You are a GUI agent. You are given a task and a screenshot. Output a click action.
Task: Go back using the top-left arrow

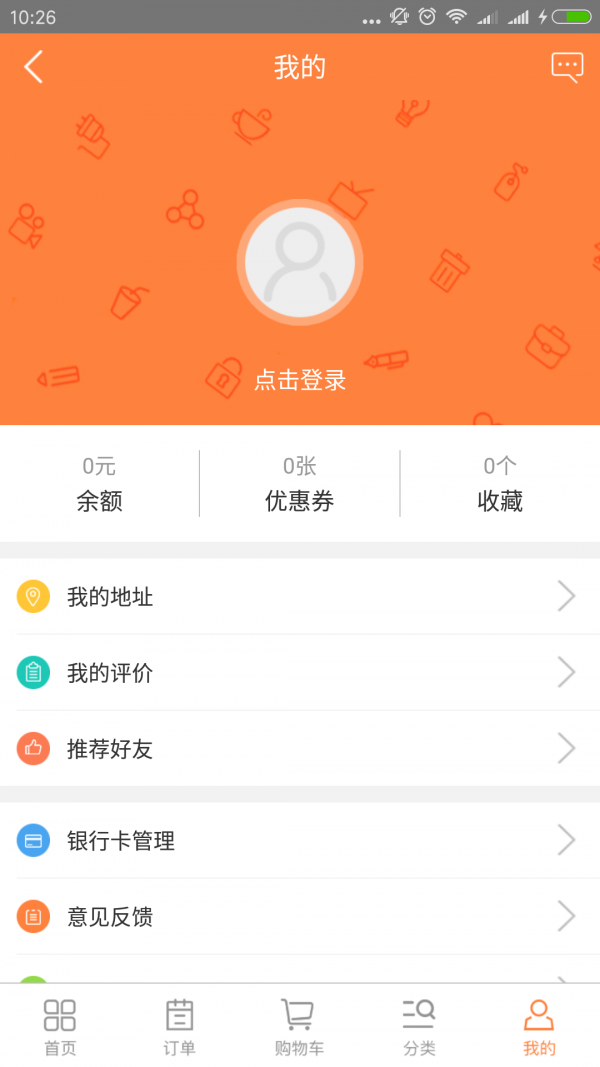coord(34,67)
